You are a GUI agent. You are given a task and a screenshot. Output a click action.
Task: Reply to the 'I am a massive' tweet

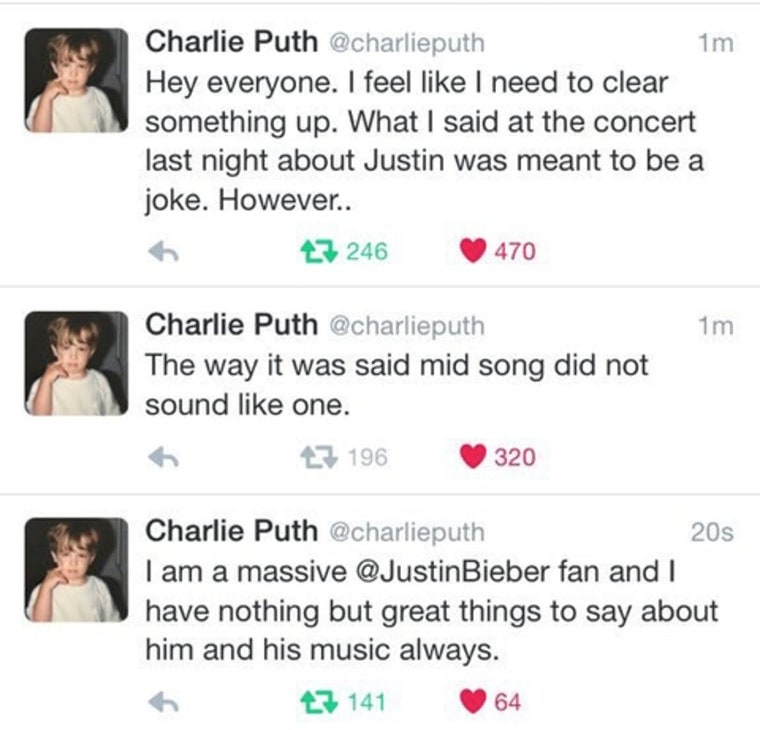pos(163,702)
